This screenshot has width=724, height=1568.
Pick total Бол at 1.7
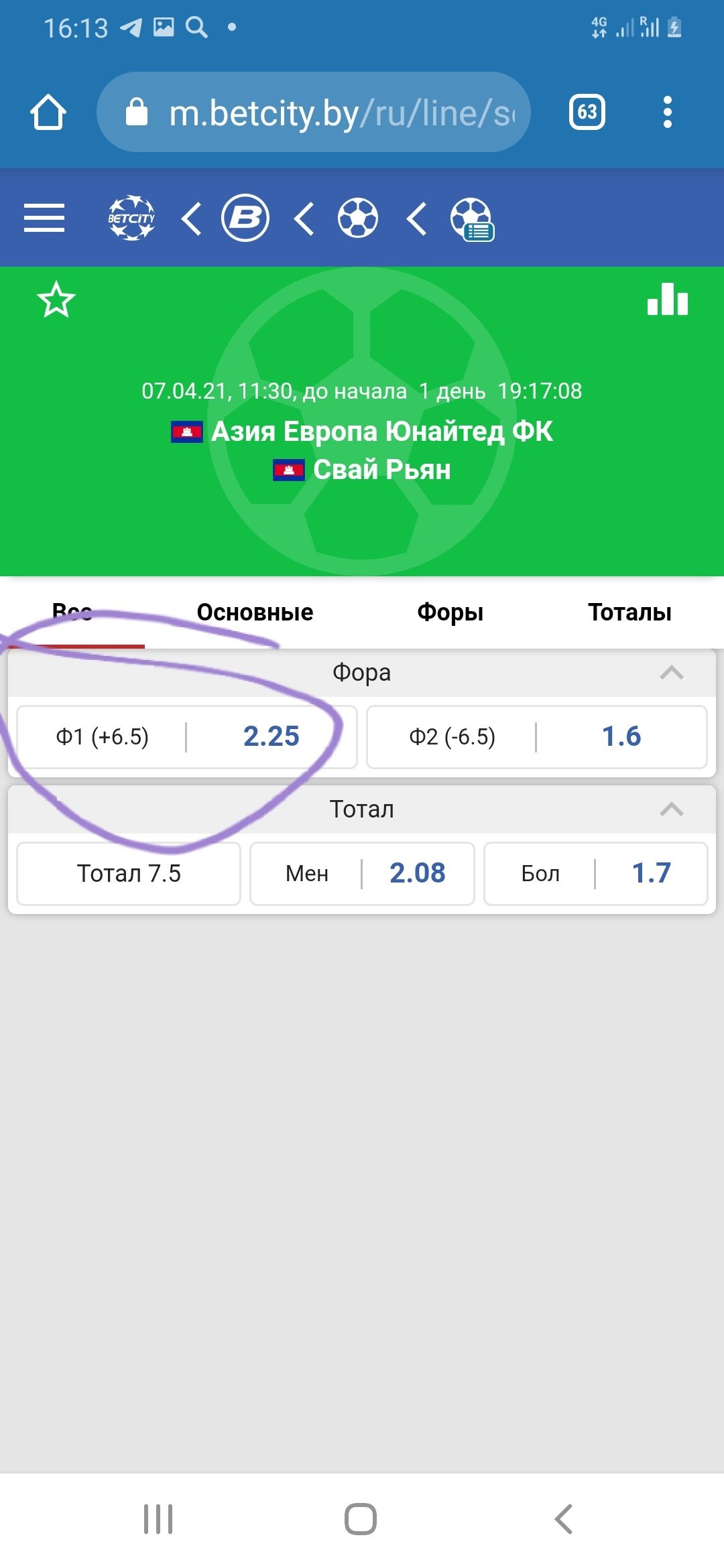[x=595, y=873]
